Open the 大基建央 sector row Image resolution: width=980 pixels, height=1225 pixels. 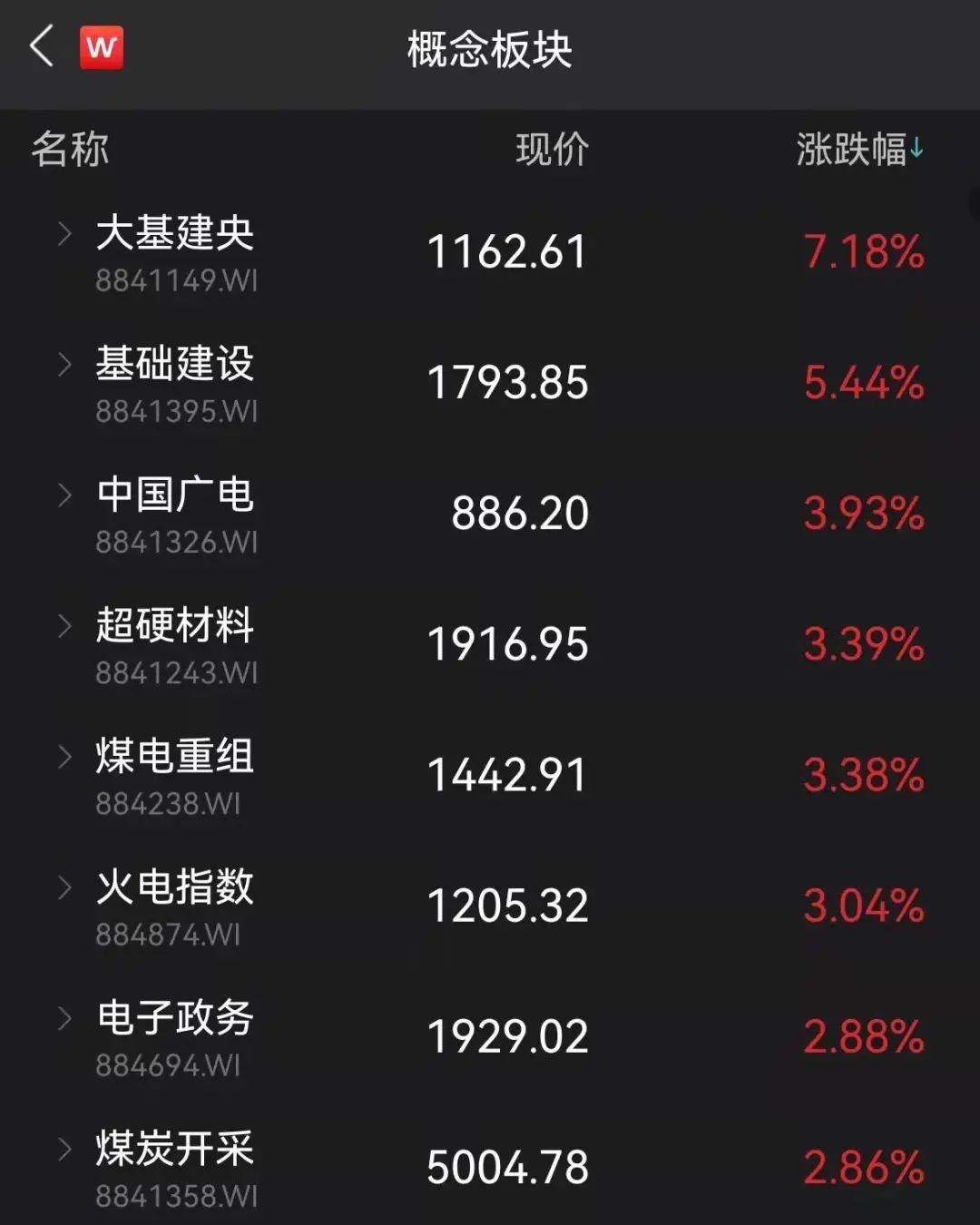coord(490,252)
